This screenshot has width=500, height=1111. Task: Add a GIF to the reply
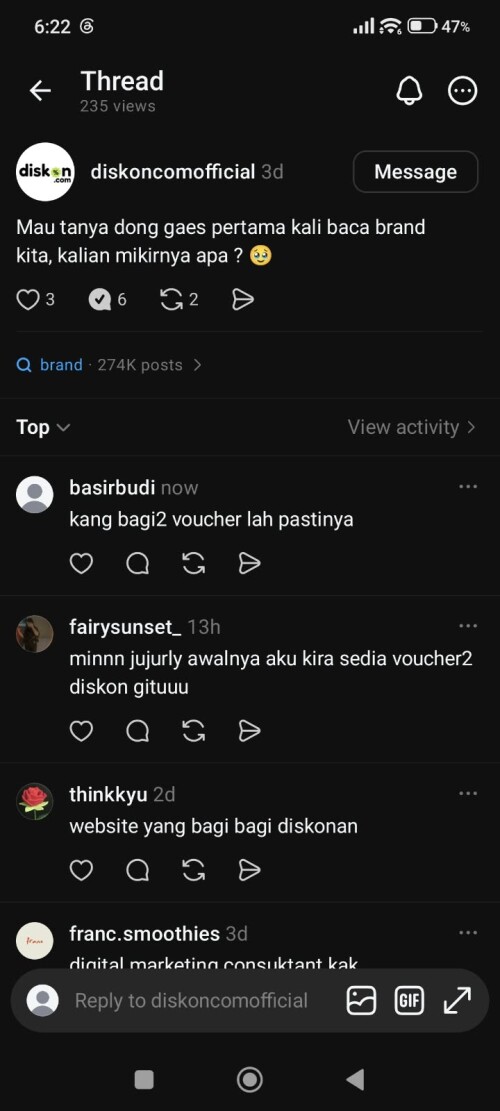[409, 1000]
